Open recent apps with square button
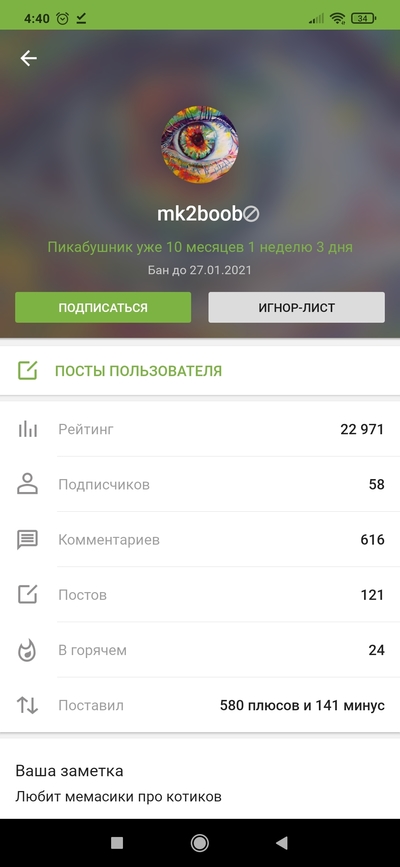Screen dimensions: 400x867 117,843
